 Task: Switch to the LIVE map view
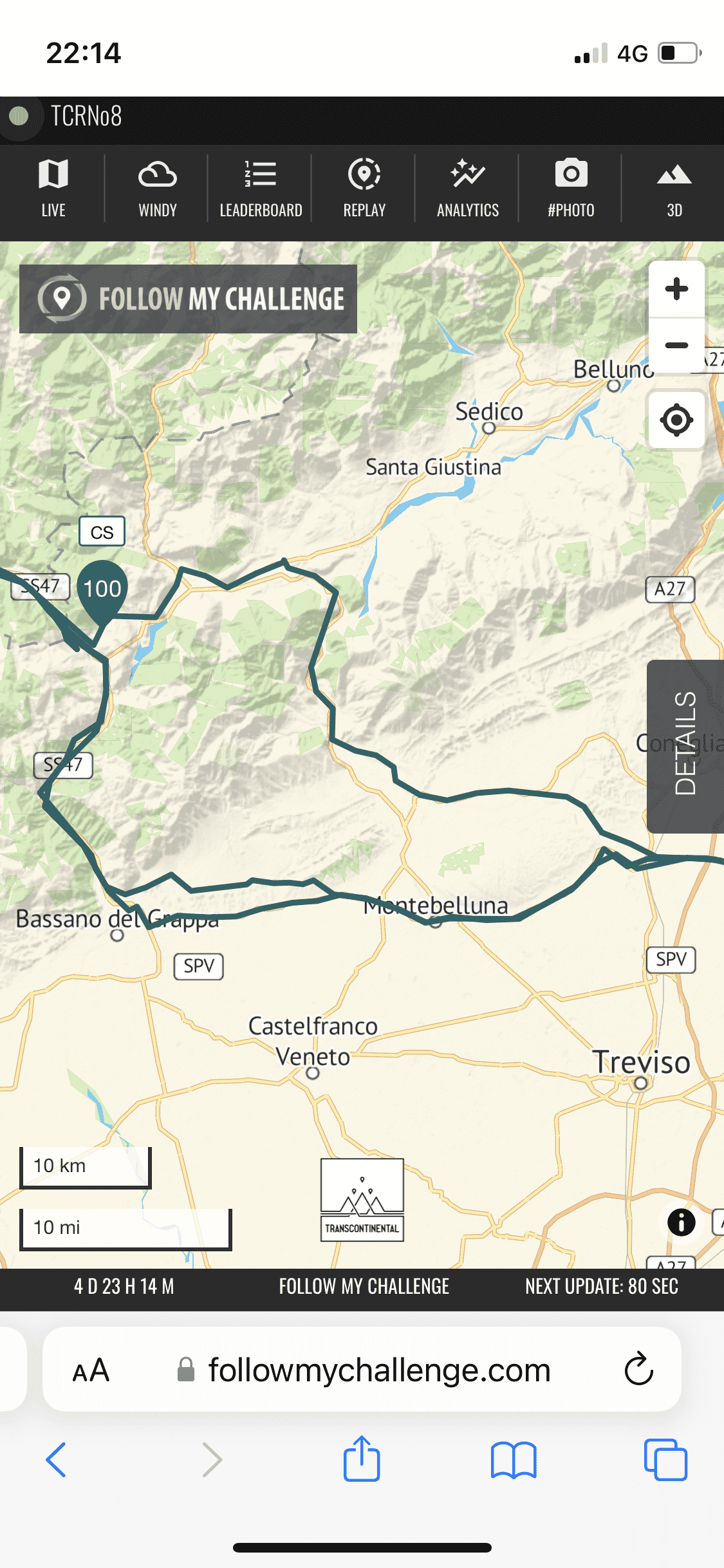coord(53,188)
